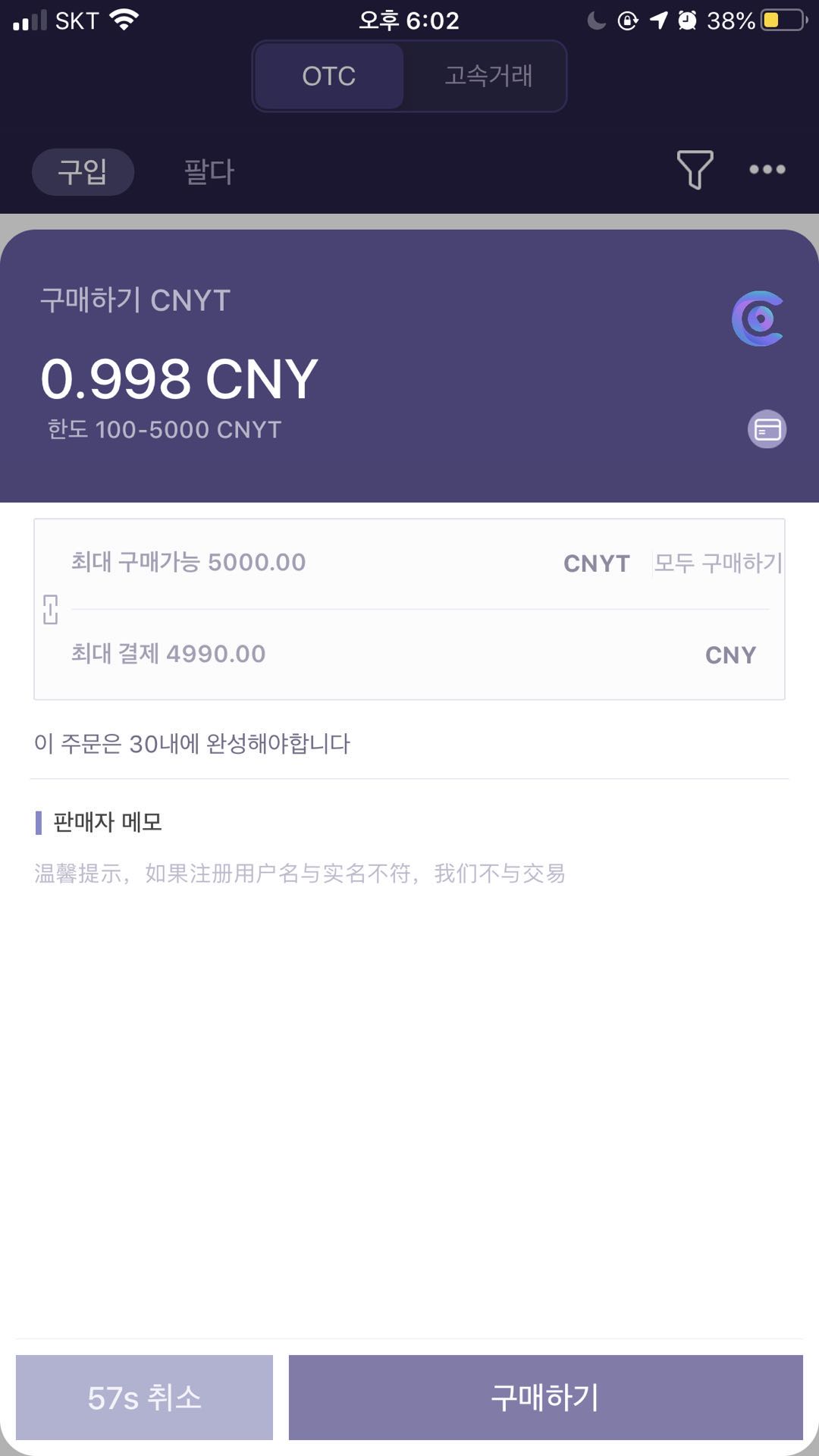Cancel the order with 57s 취소
Image resolution: width=819 pixels, height=1456 pixels.
pyautogui.click(x=144, y=1397)
